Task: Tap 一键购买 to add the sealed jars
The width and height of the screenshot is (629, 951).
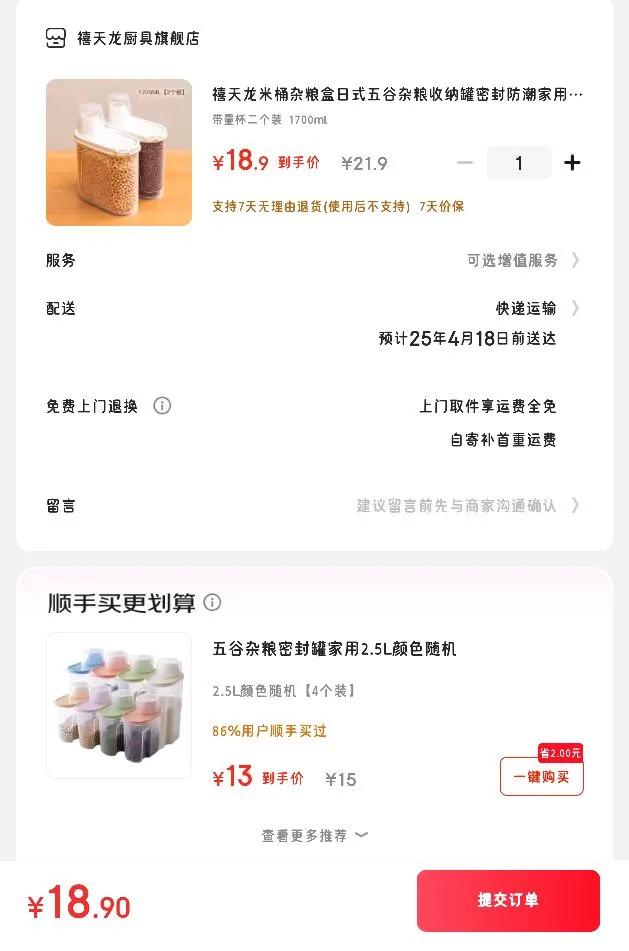Action: pyautogui.click(x=541, y=776)
